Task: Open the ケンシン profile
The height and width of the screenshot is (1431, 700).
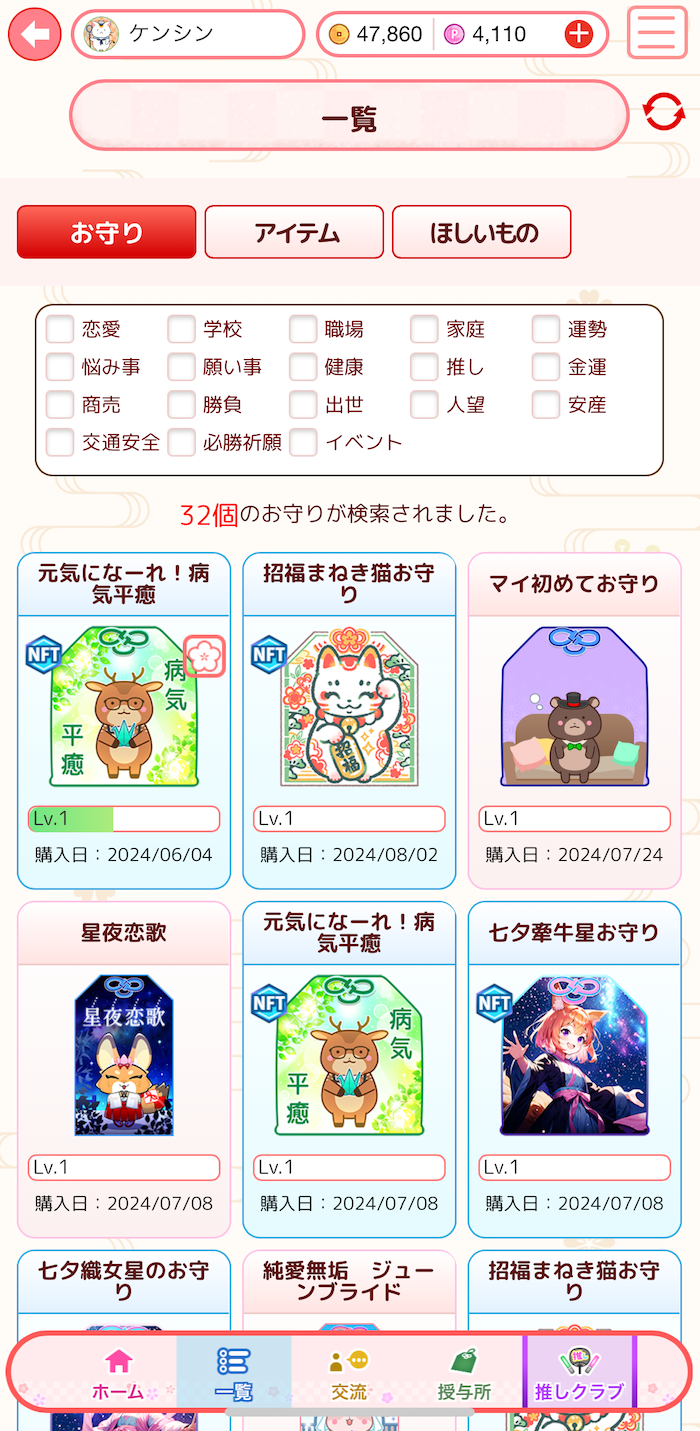Action: coord(187,34)
